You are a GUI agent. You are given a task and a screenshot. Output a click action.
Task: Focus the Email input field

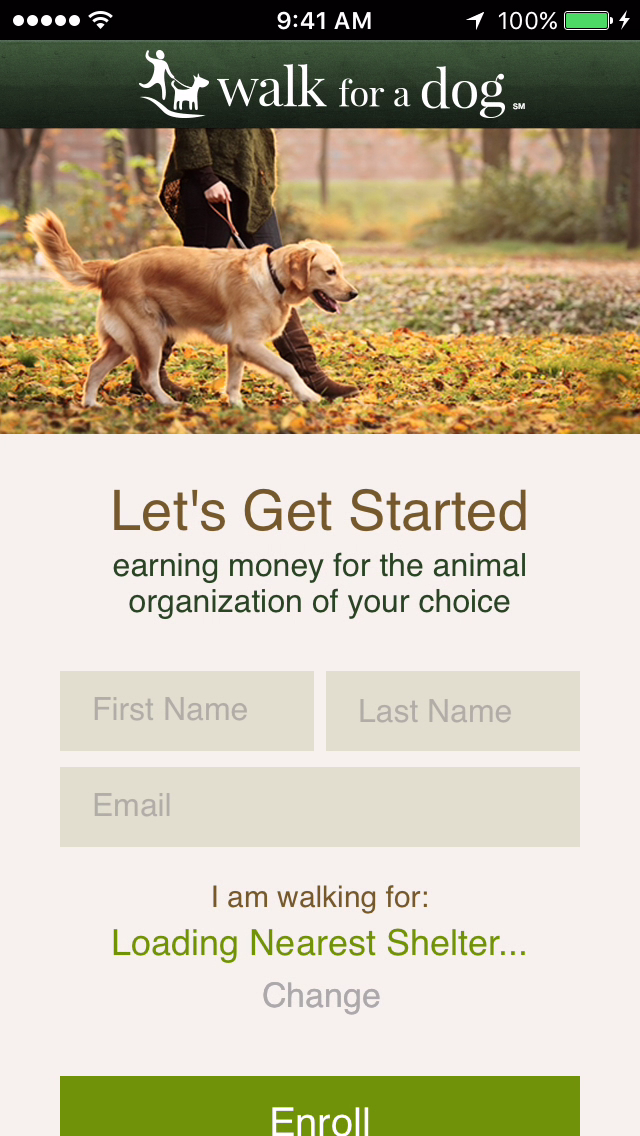320,806
